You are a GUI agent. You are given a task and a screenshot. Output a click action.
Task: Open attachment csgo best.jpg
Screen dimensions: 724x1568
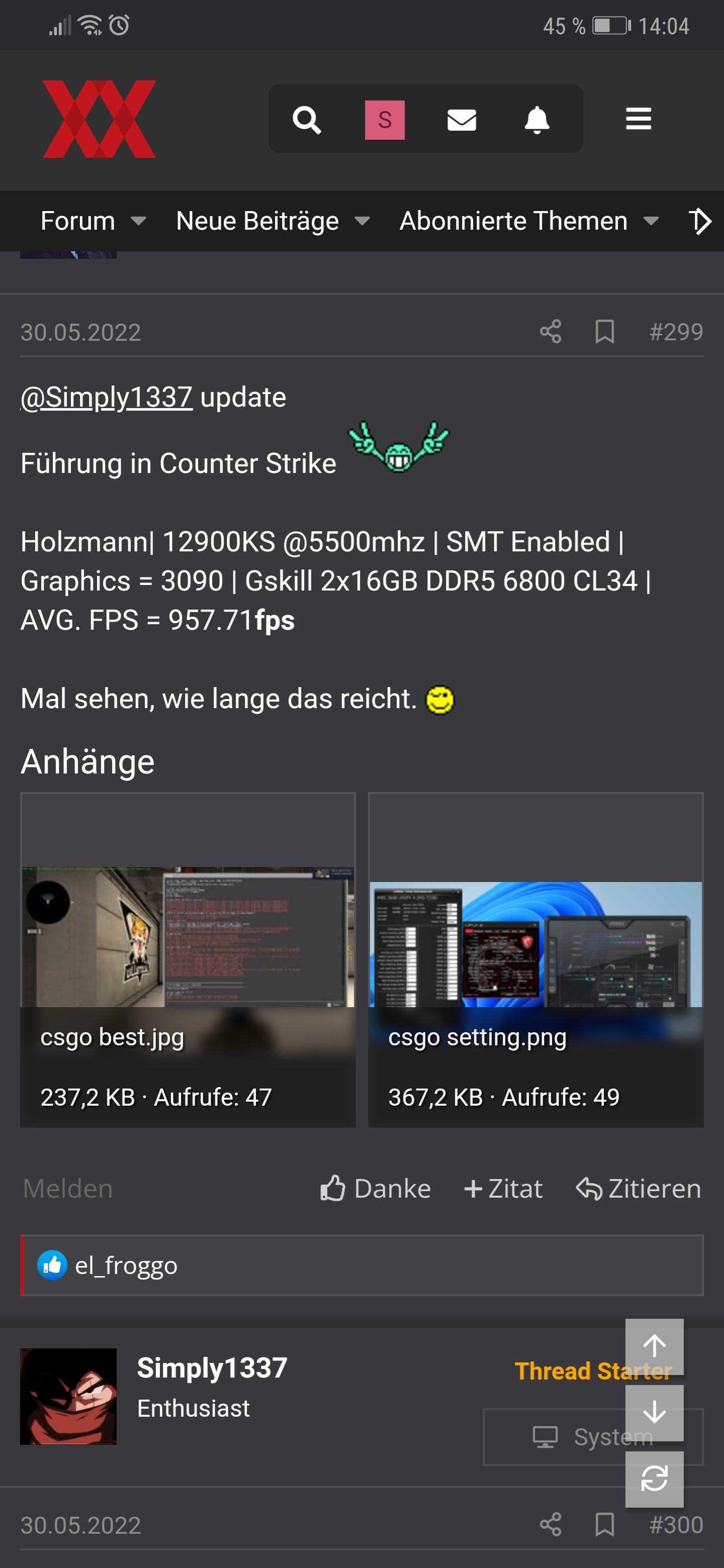(x=188, y=960)
